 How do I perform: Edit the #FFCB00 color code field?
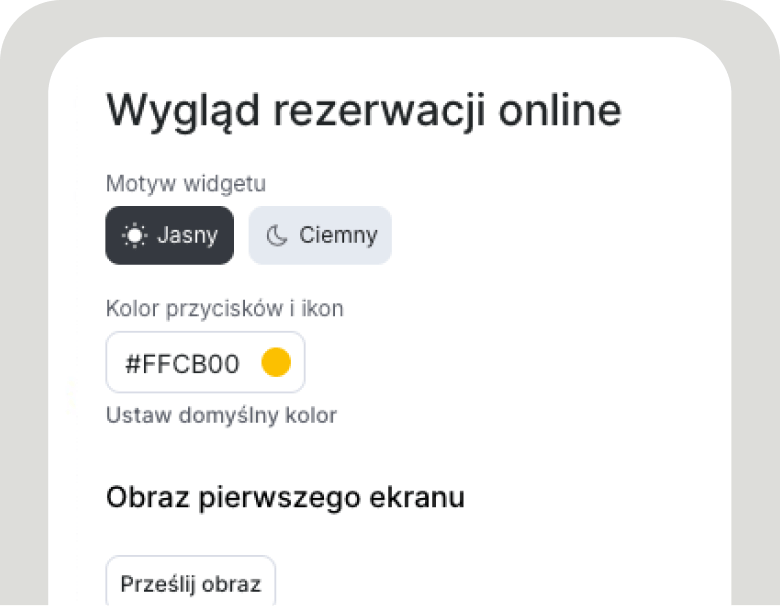tap(182, 364)
